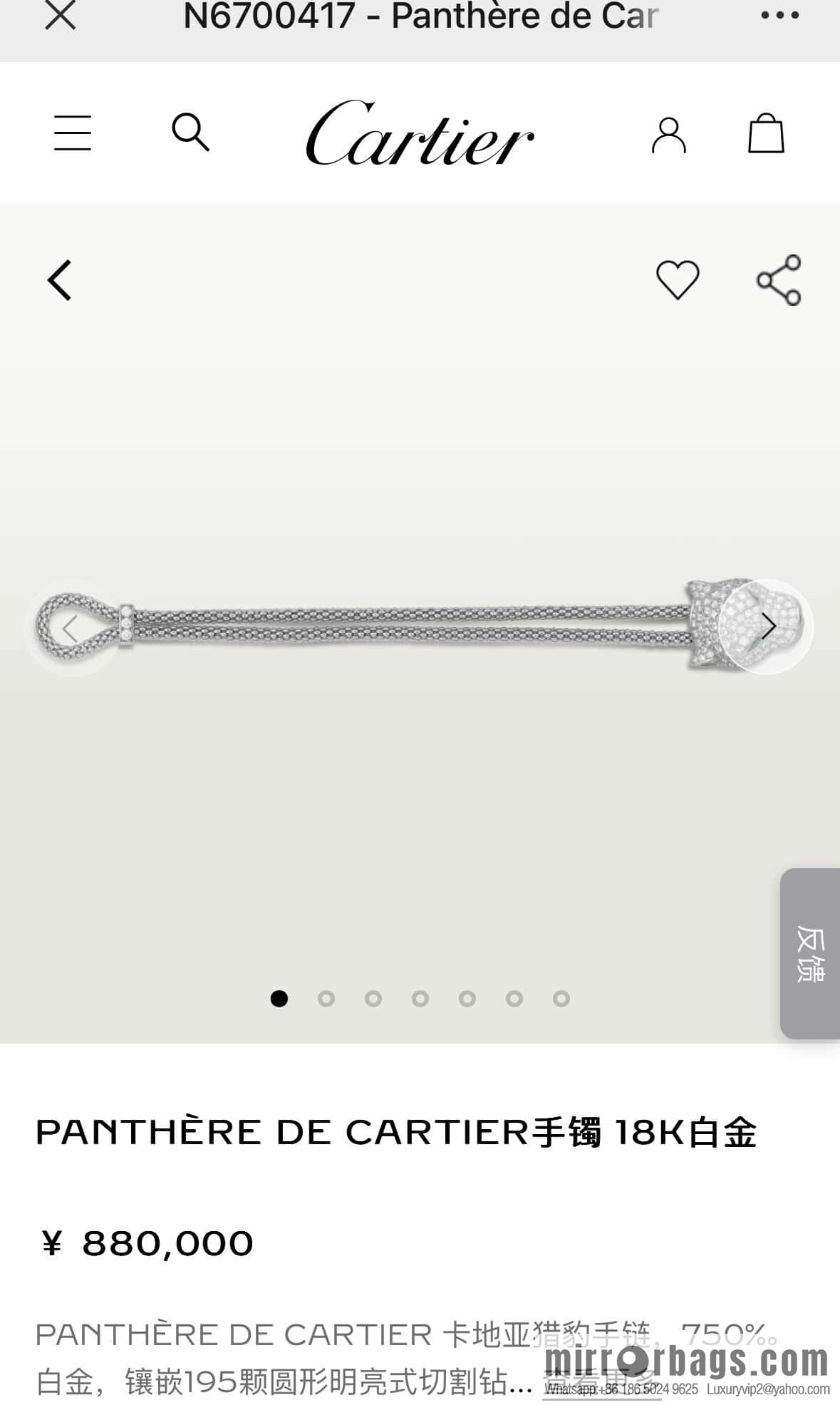Open the Cartier site search
The width and height of the screenshot is (840, 1405).
click(190, 133)
